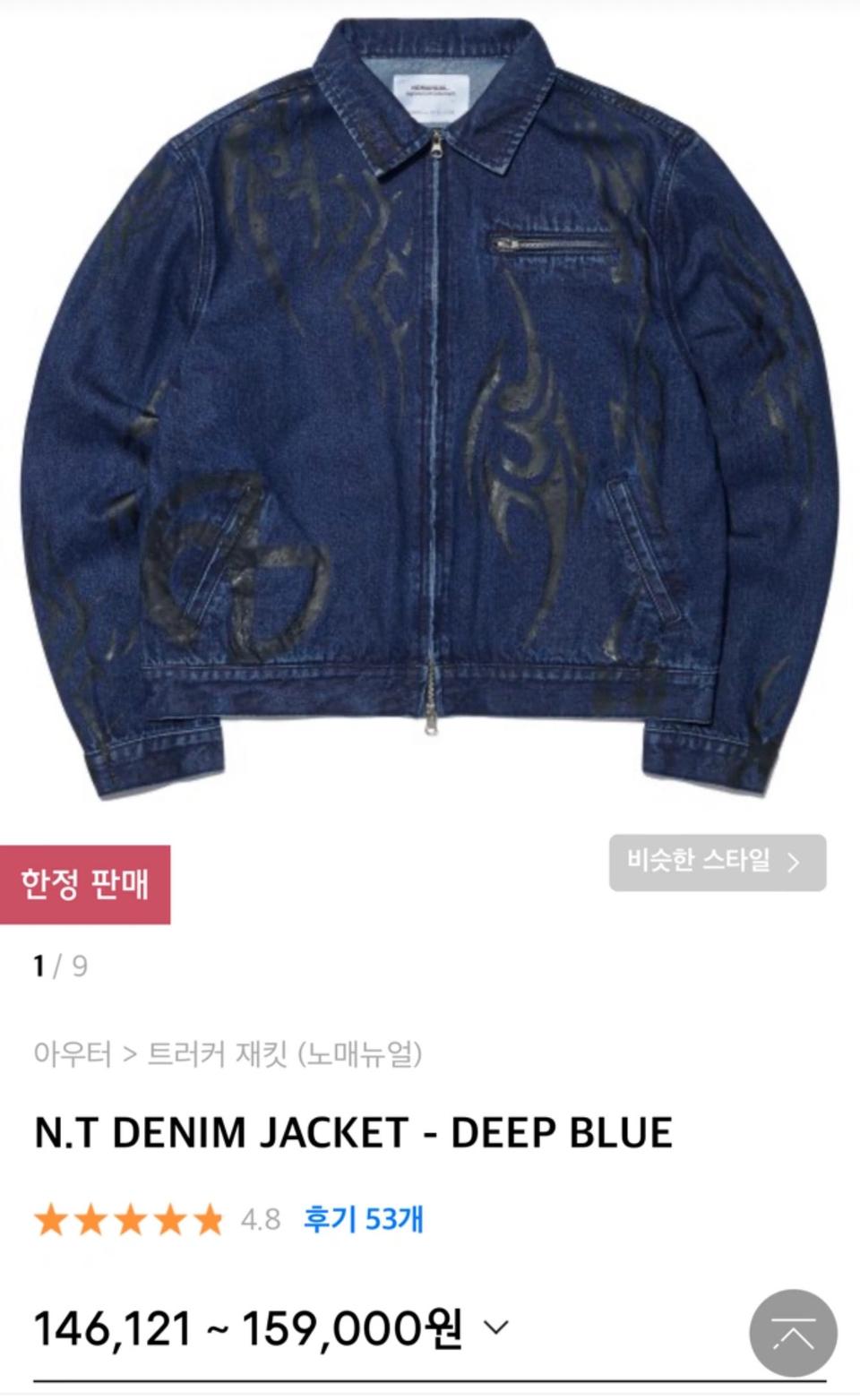Image resolution: width=860 pixels, height=1400 pixels.
Task: Open 트러커 재킷 (노매뉴얼) breadcrumb link
Action: 284,1054
